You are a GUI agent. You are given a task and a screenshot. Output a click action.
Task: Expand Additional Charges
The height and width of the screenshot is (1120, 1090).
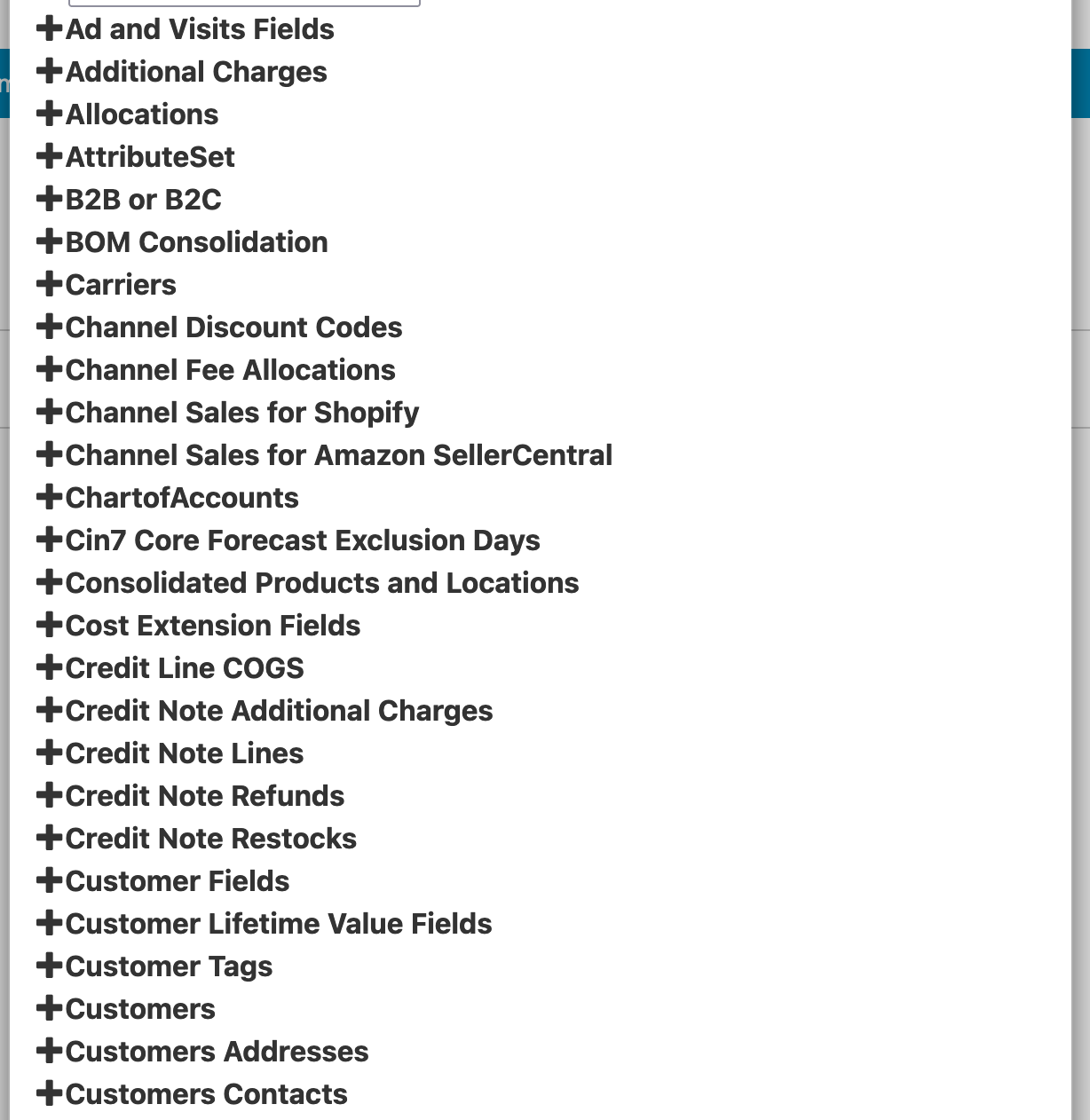[50, 71]
